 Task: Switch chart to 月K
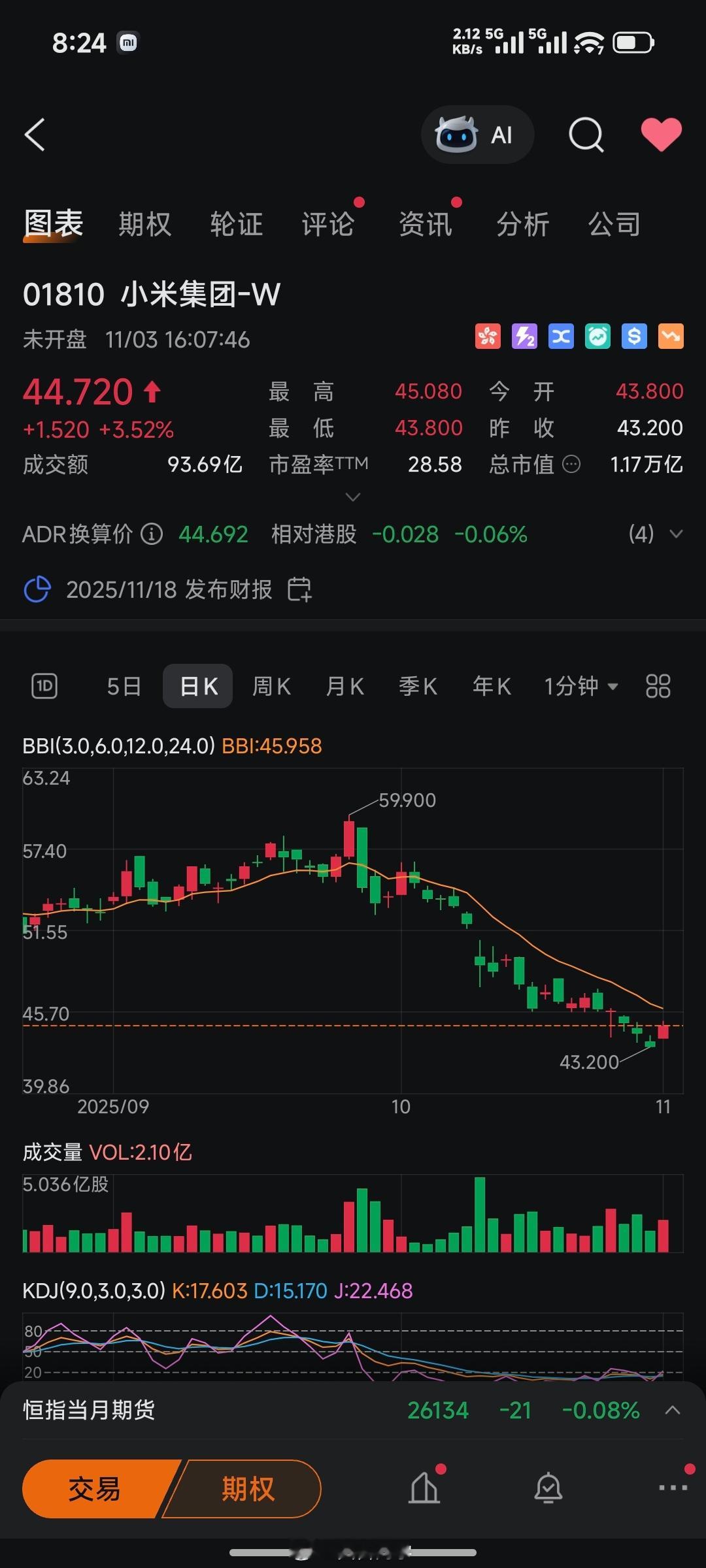pyautogui.click(x=345, y=686)
